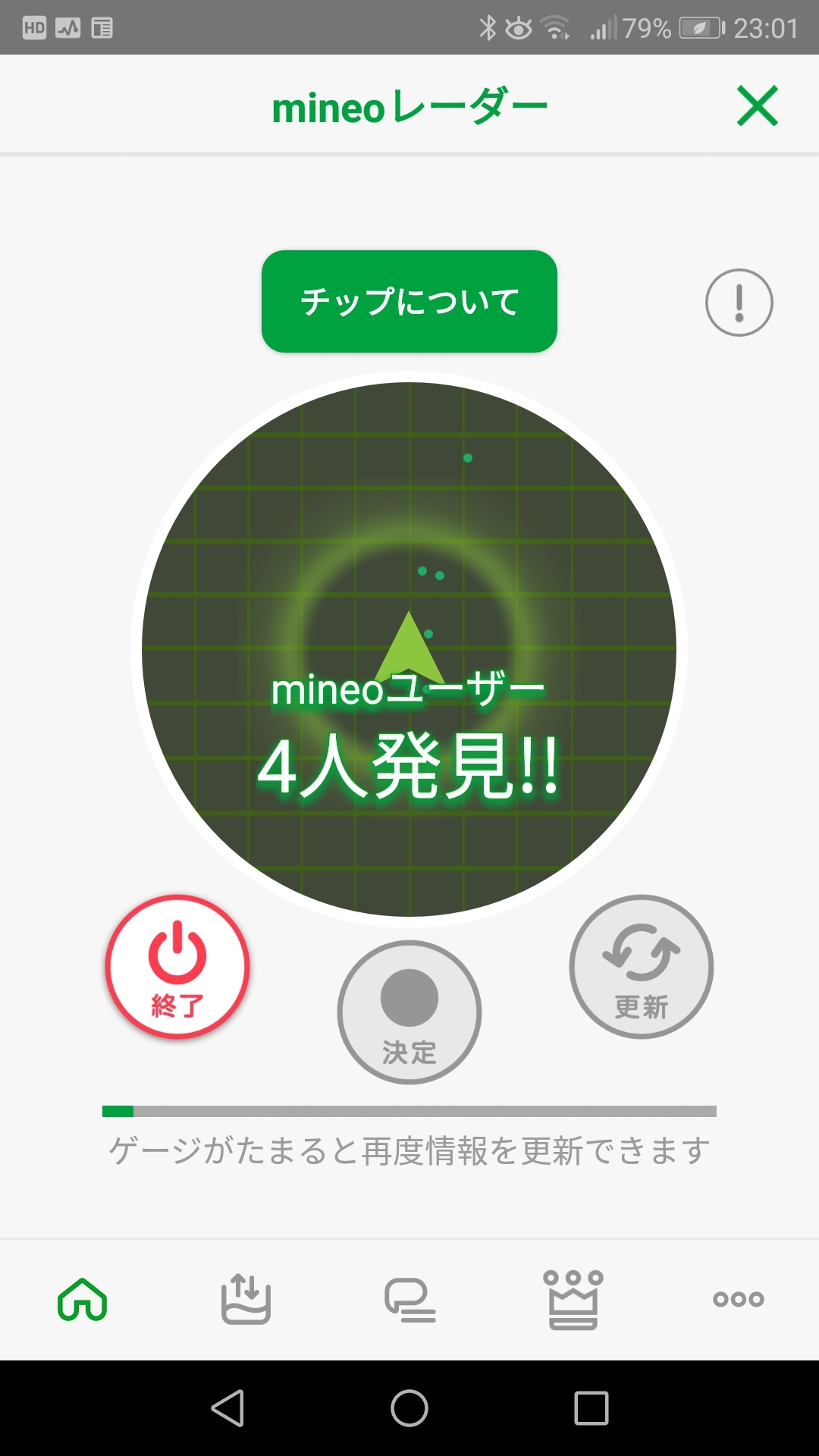Image resolution: width=819 pixels, height=1456 pixels.
Task: Open the more options tab
Action: [738, 1300]
